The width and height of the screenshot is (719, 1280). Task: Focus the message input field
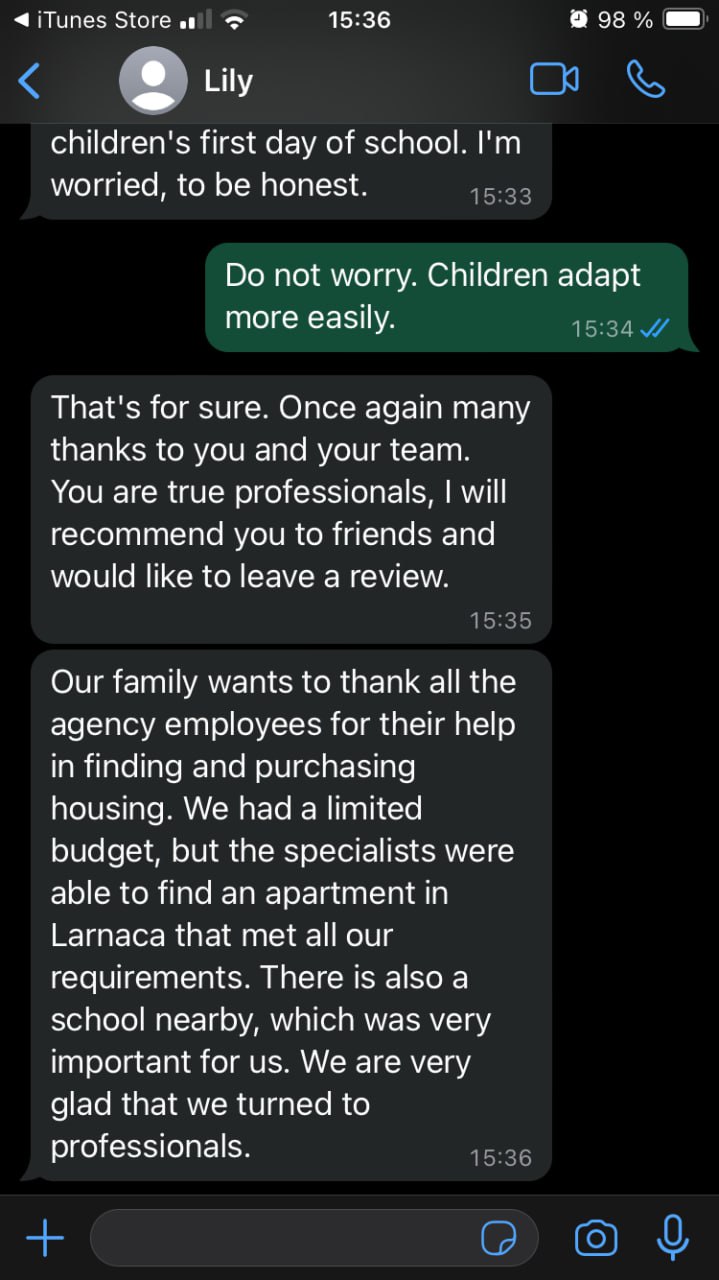[280, 1239]
